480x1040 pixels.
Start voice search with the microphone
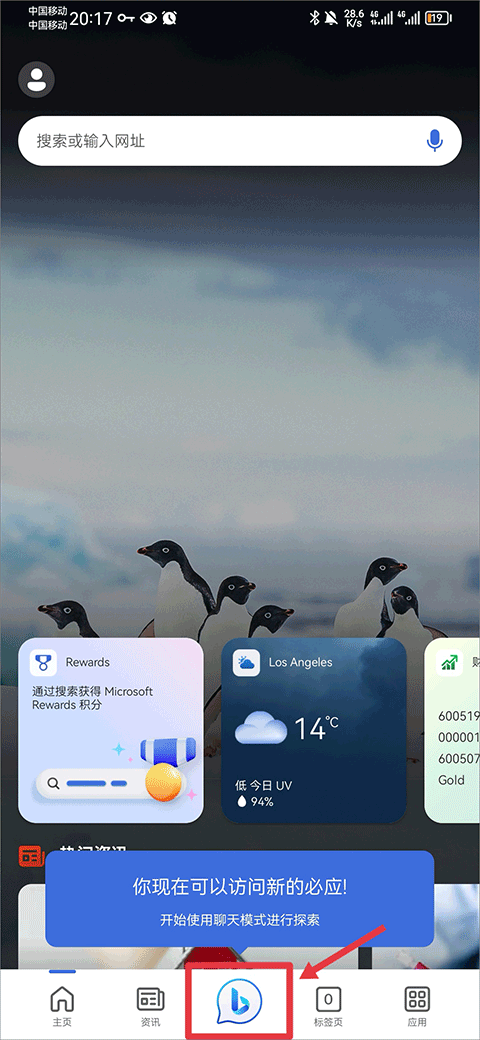coord(435,141)
